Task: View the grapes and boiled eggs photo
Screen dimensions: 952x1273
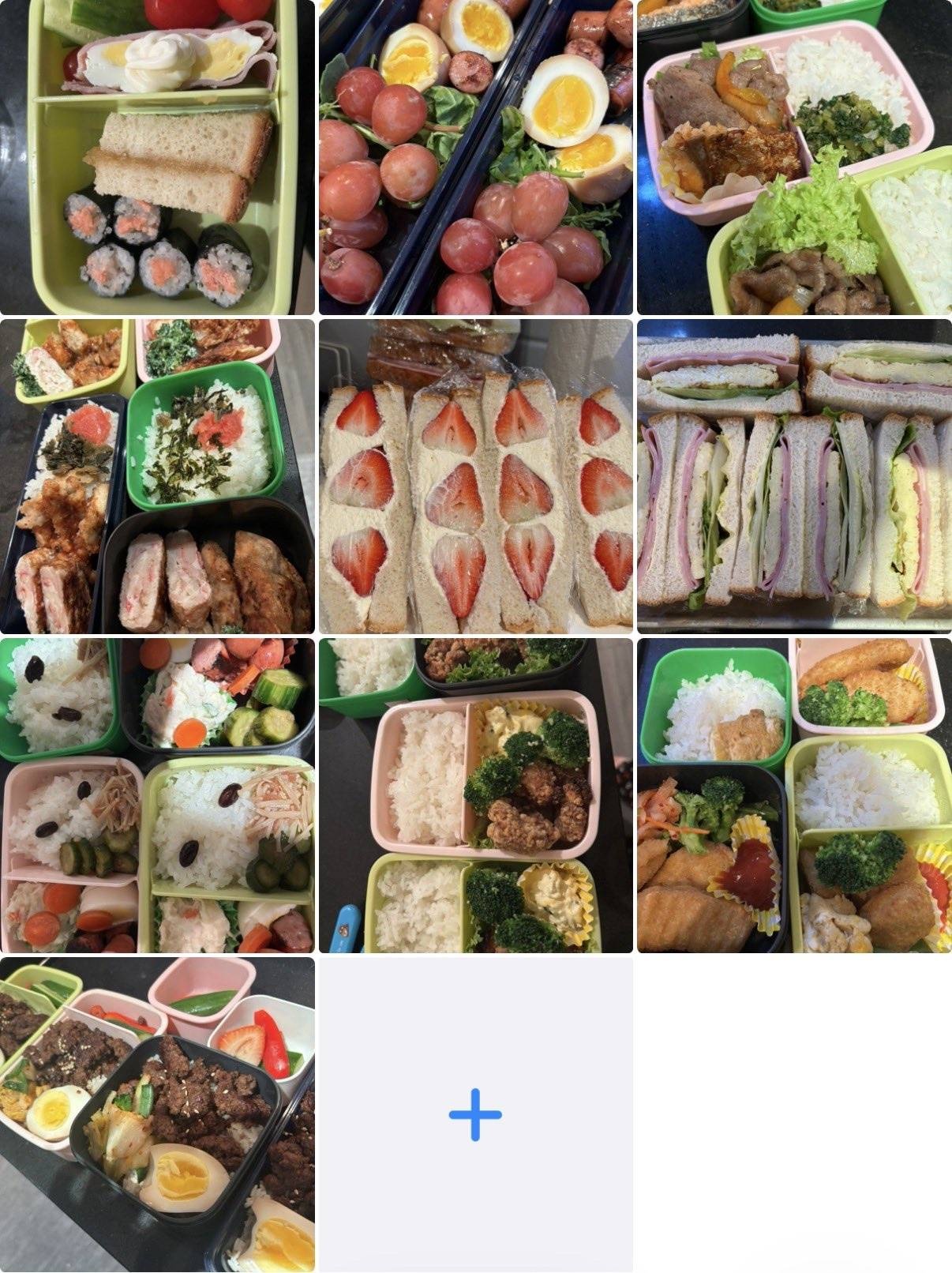Action: (475, 157)
